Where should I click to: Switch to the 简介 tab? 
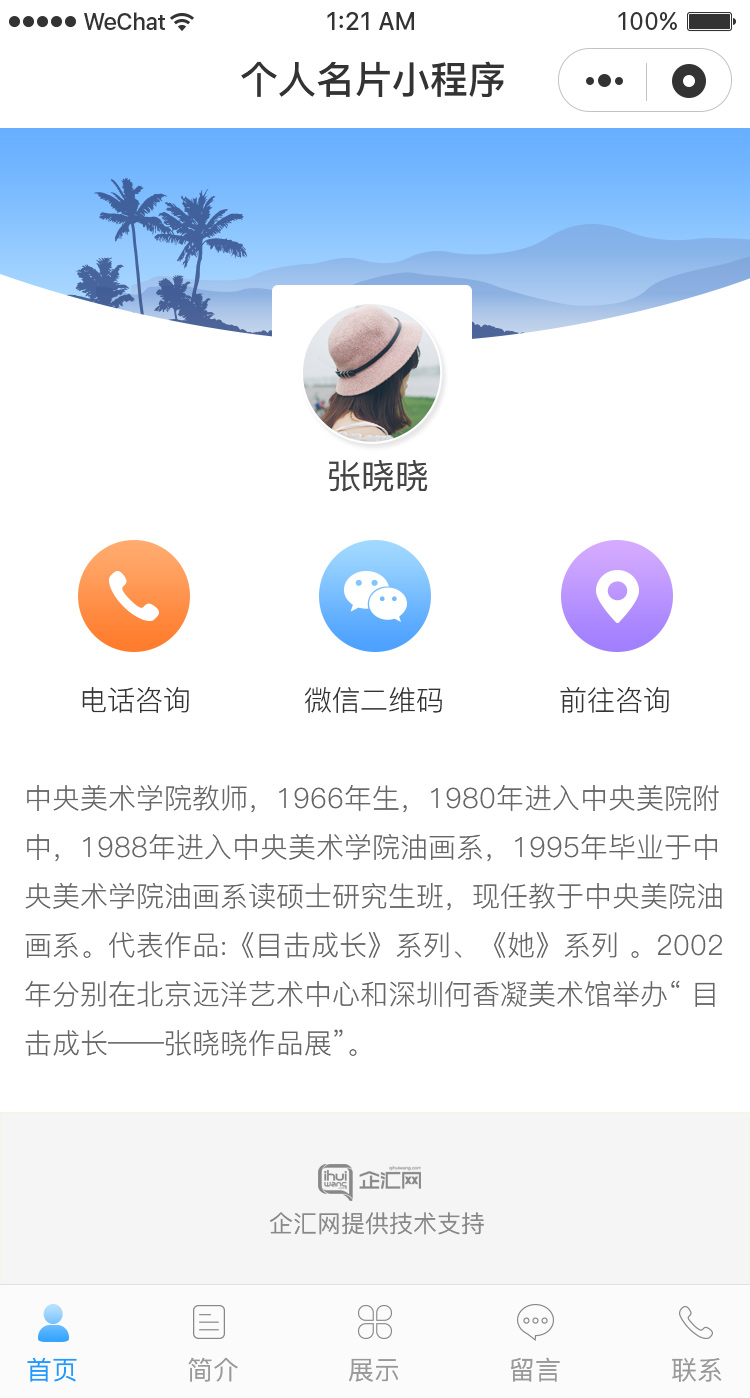212,1342
